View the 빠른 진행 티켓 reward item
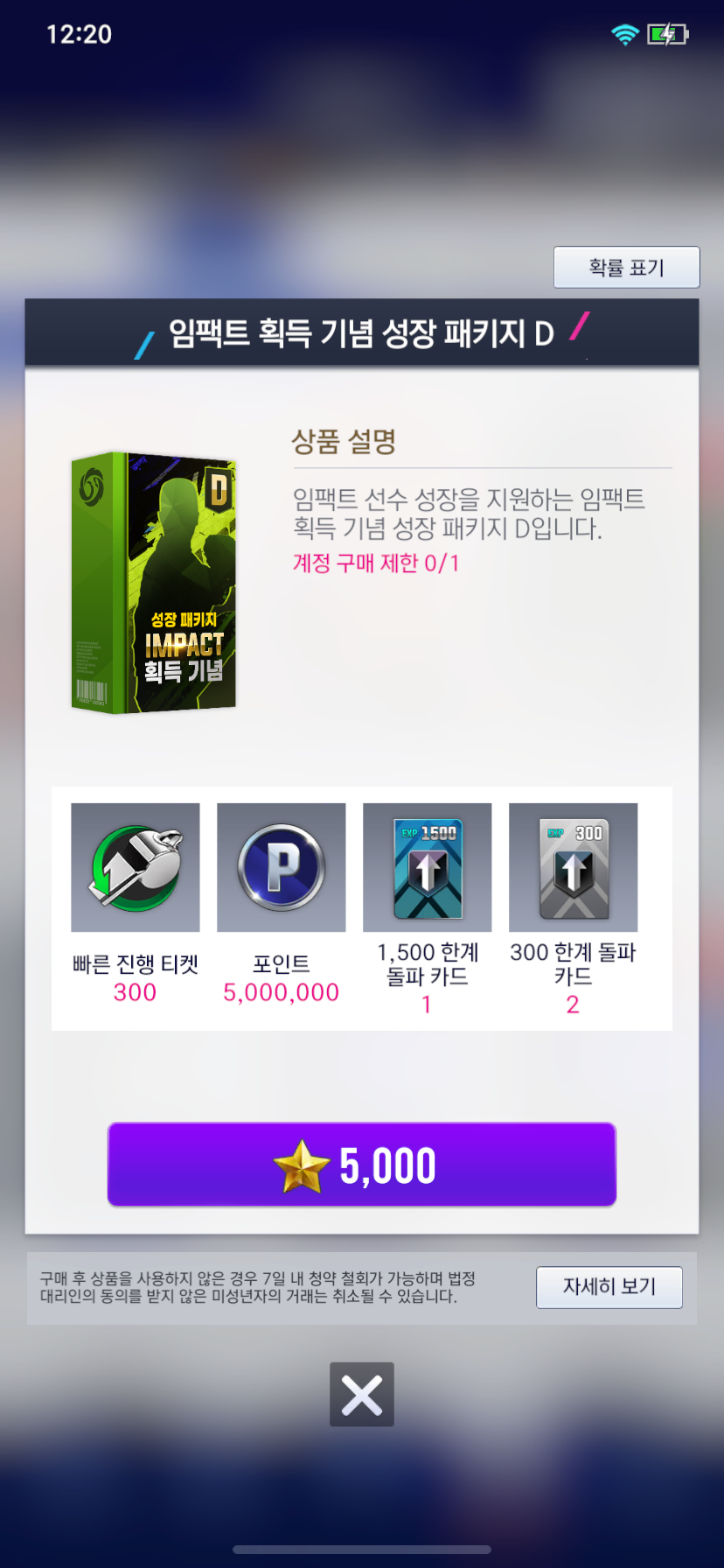The height and width of the screenshot is (1568, 724). [136, 868]
